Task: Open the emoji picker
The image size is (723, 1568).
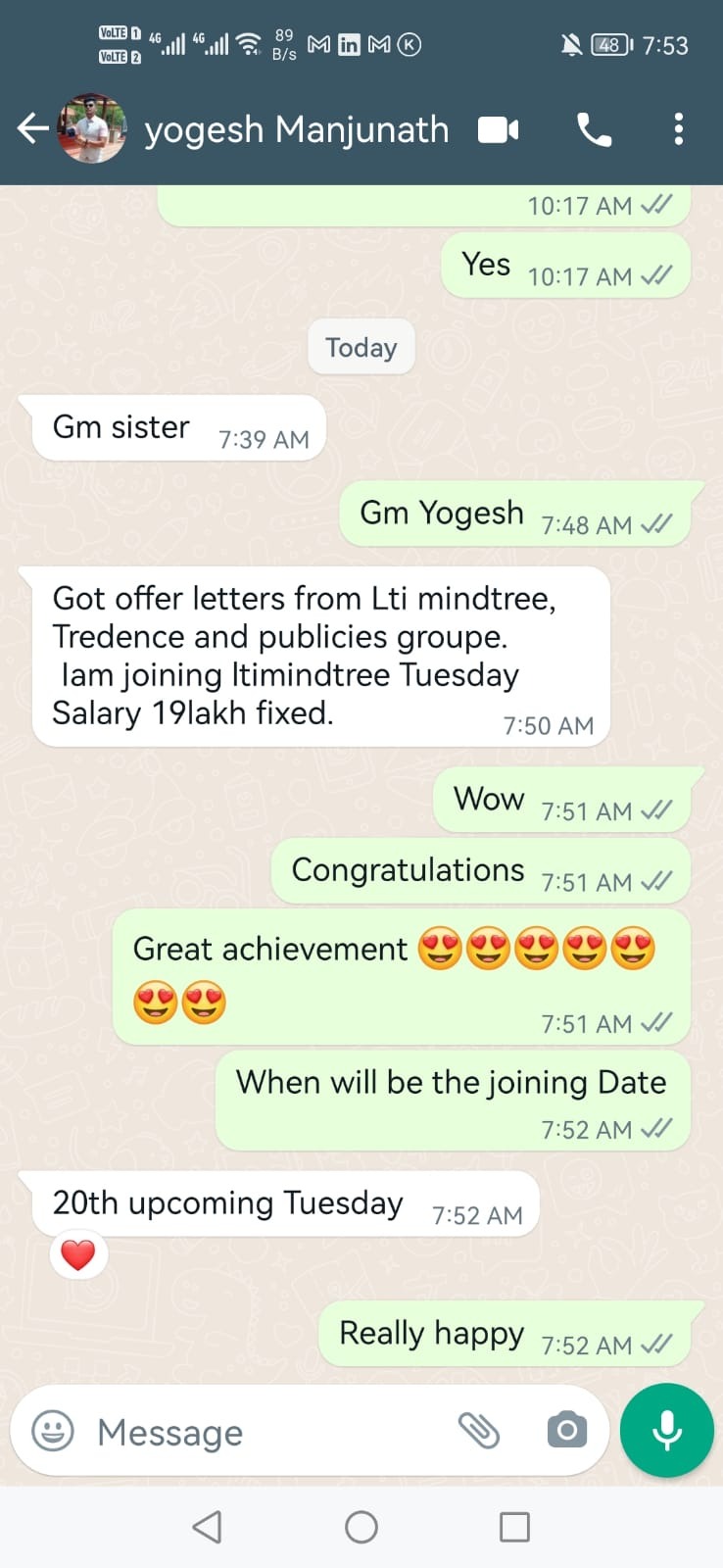Action: pos(53,1431)
